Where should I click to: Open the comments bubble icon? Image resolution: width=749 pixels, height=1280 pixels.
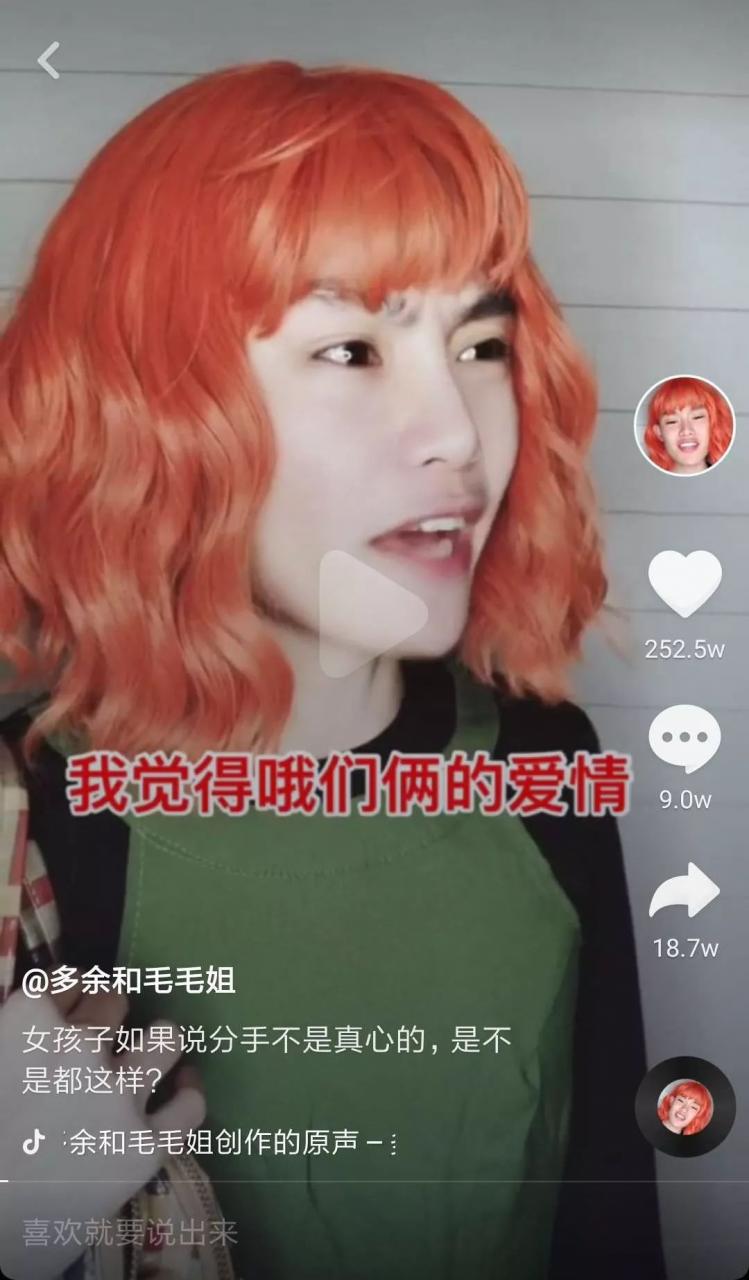click(x=684, y=740)
